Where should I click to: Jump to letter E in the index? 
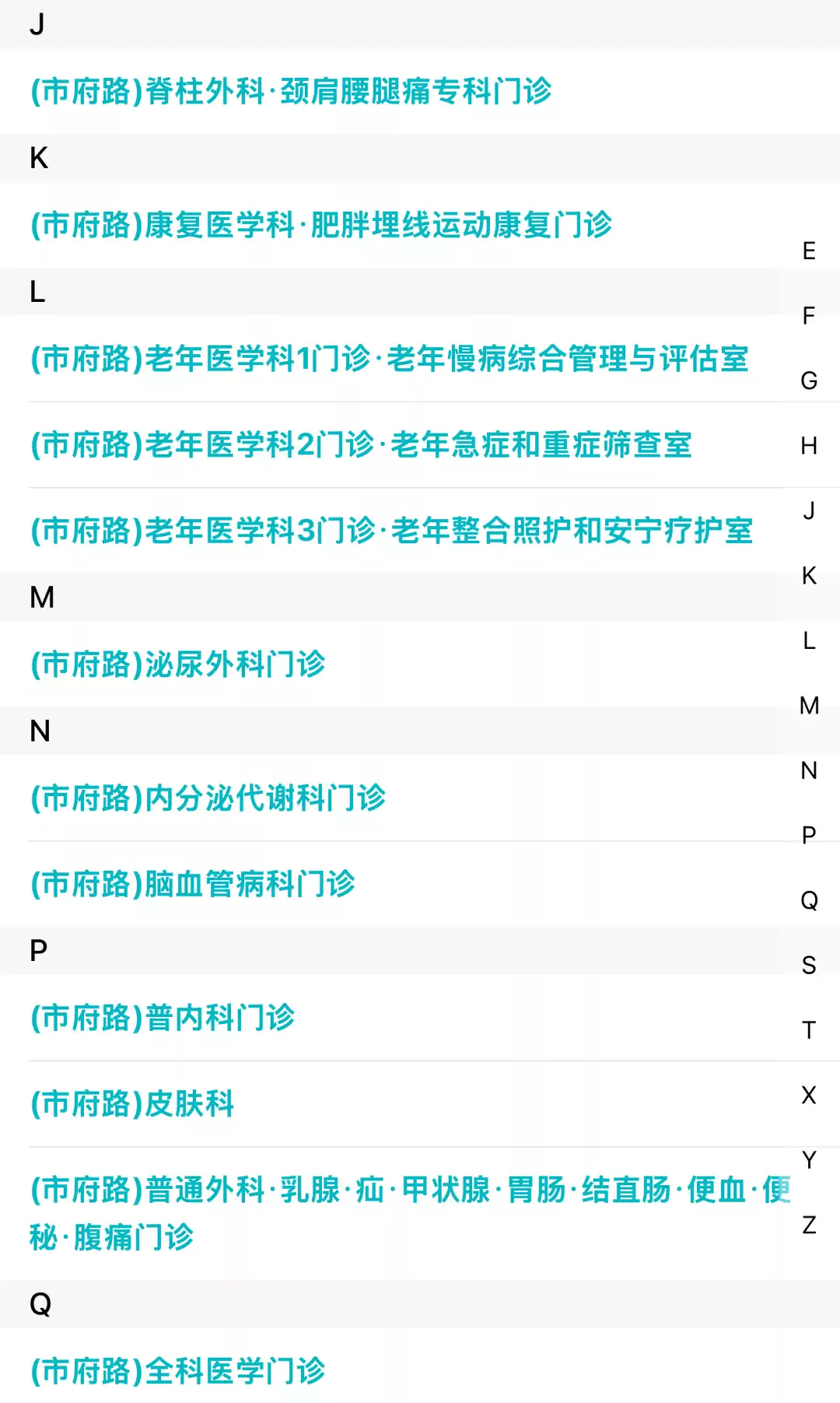[810, 251]
